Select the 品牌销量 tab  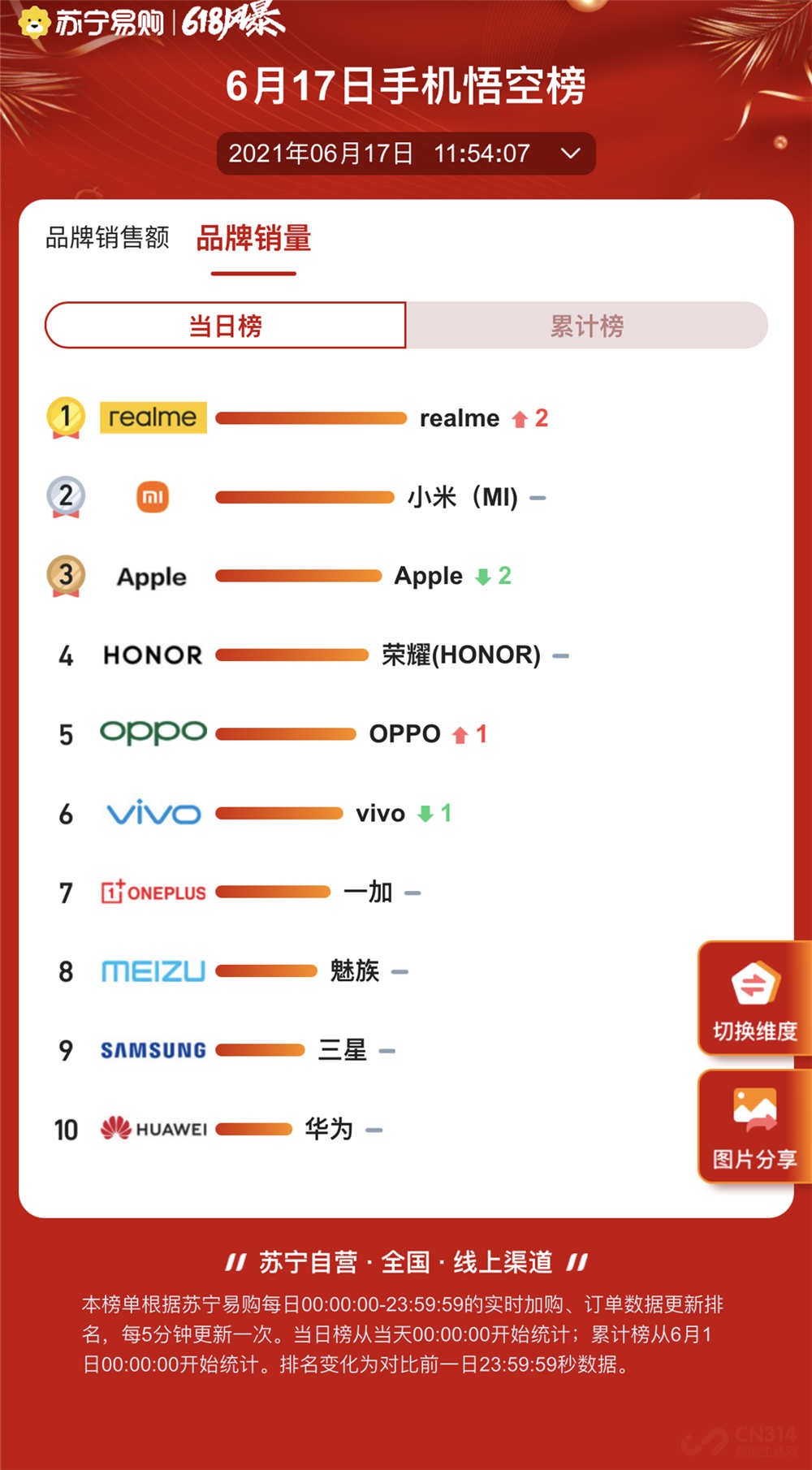[253, 239]
